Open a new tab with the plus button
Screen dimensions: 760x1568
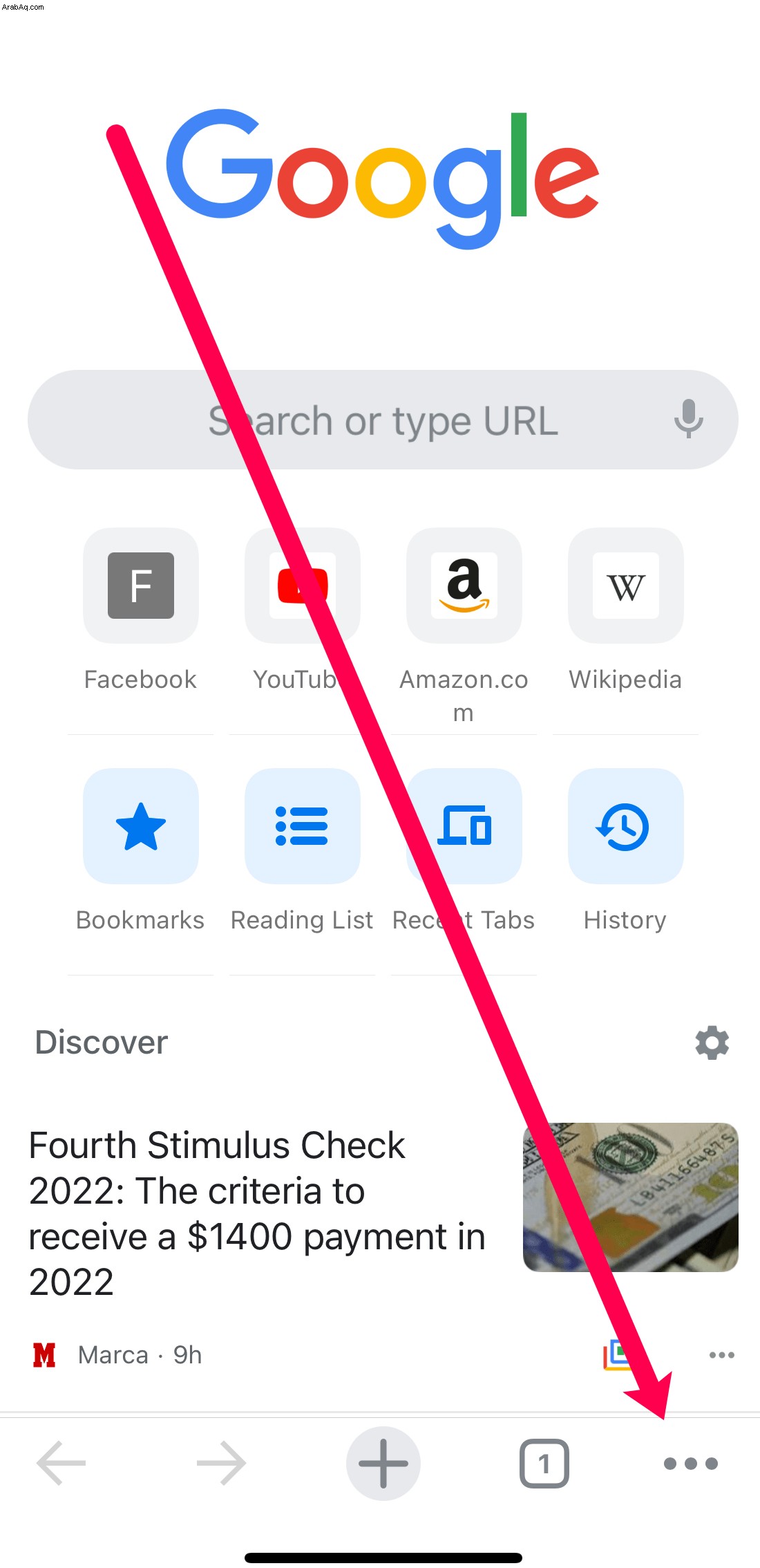(383, 1463)
